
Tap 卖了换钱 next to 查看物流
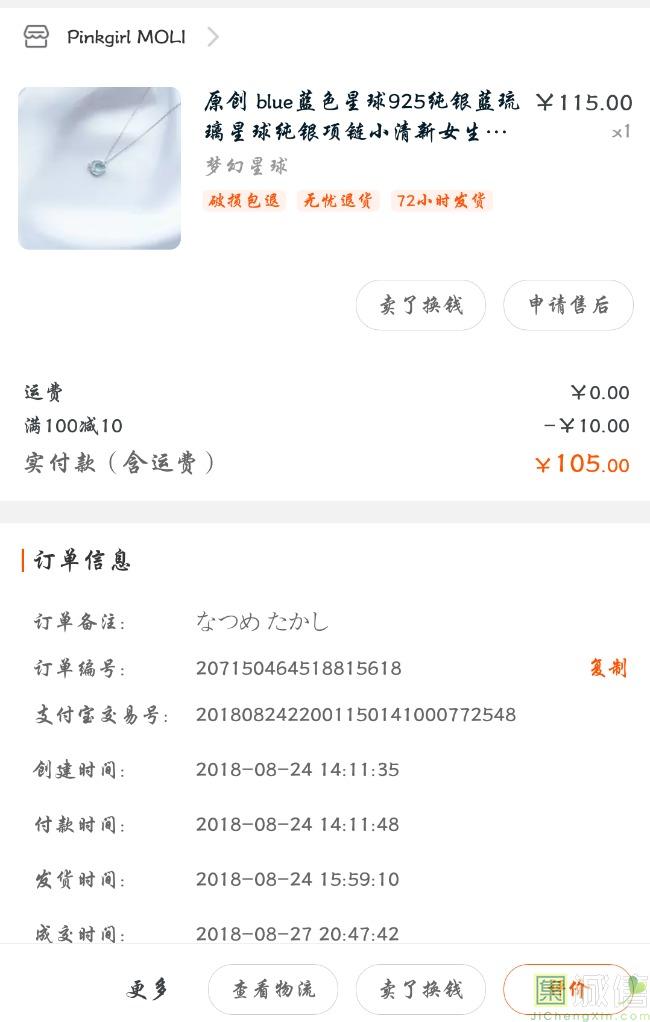coord(421,990)
